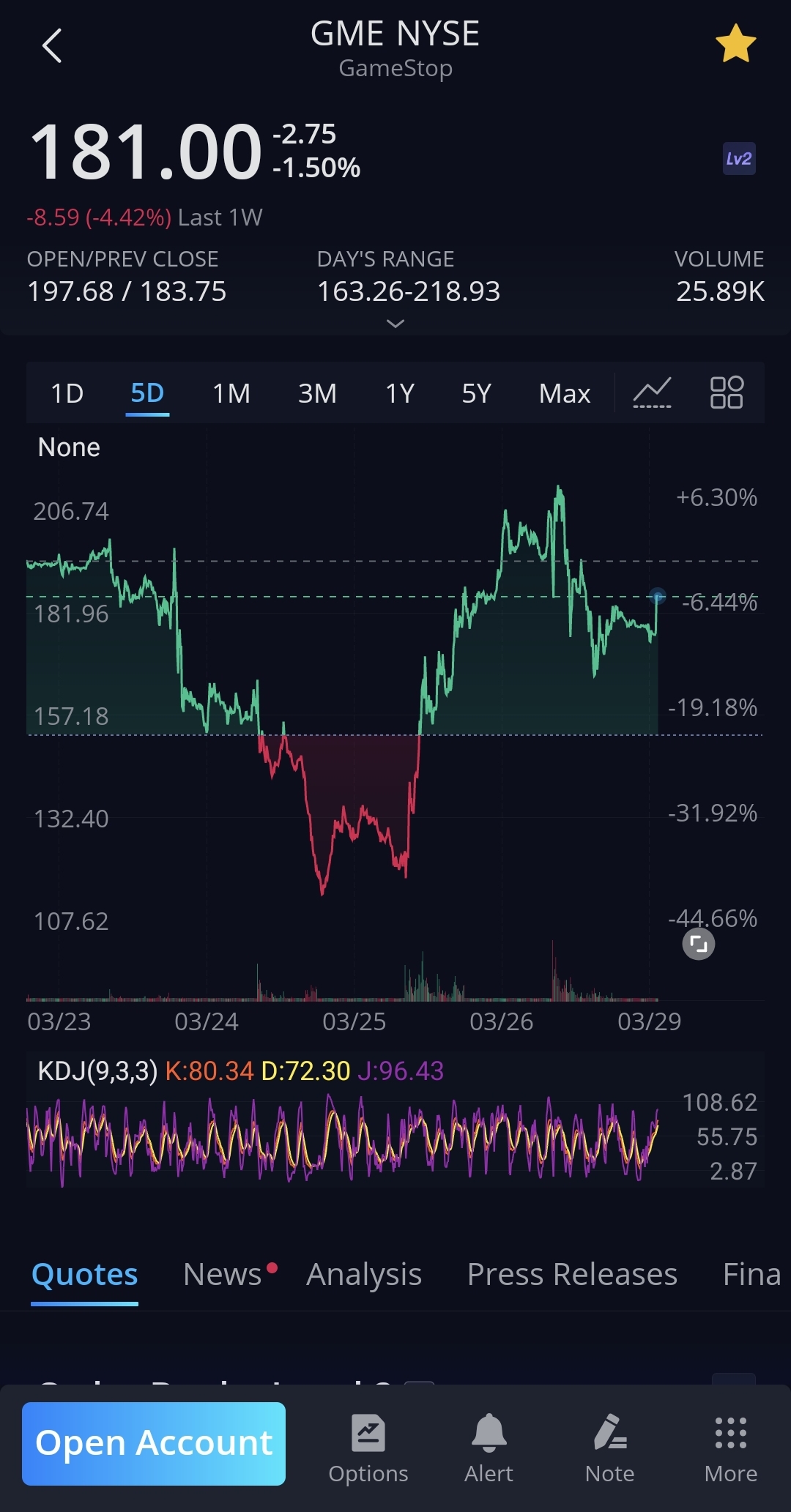Open Options from the bottom bar

[x=368, y=1448]
